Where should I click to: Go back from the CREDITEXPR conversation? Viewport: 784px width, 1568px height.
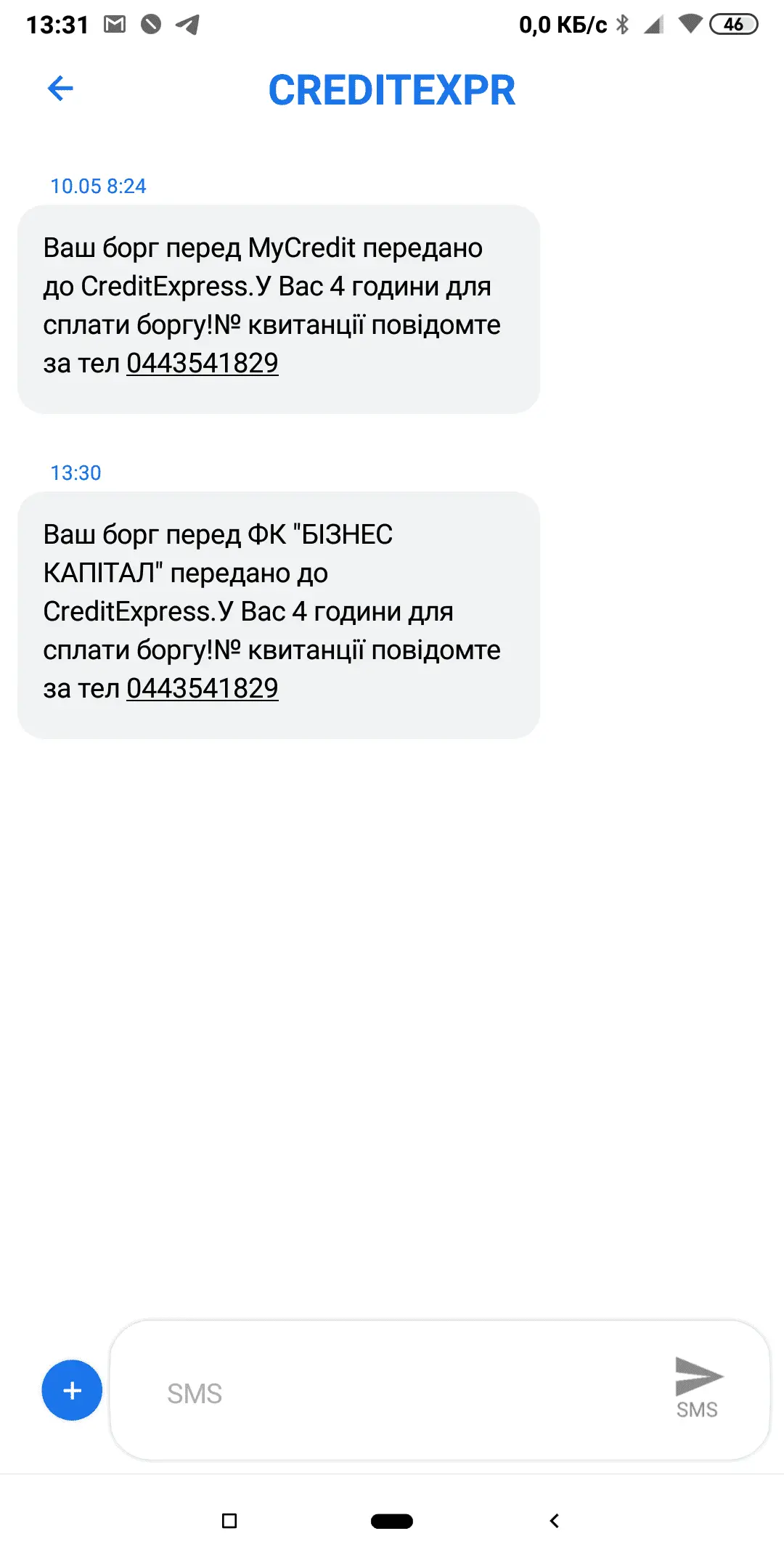tap(60, 89)
